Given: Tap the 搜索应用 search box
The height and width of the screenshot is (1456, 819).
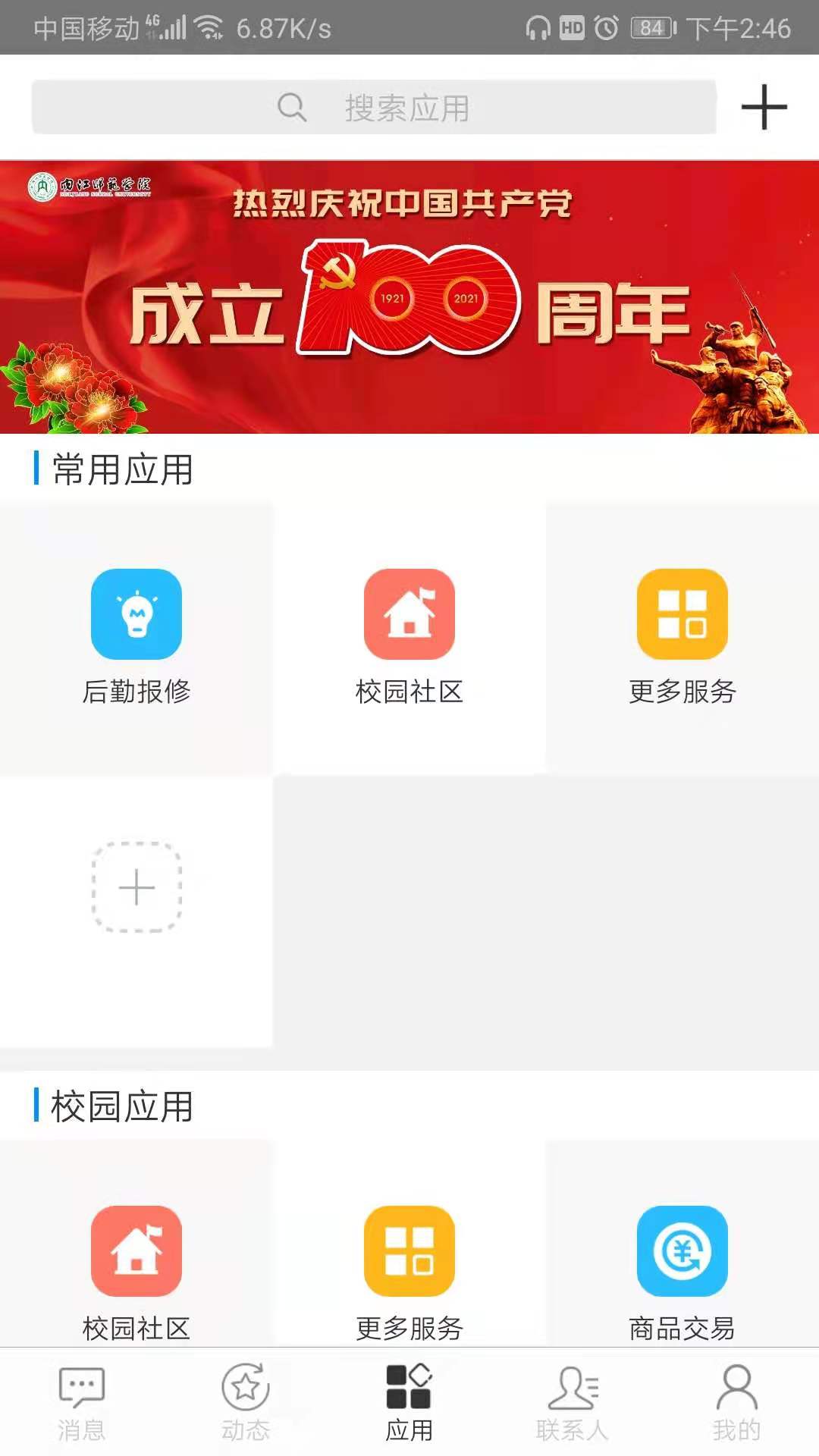Looking at the screenshot, I should [373, 107].
